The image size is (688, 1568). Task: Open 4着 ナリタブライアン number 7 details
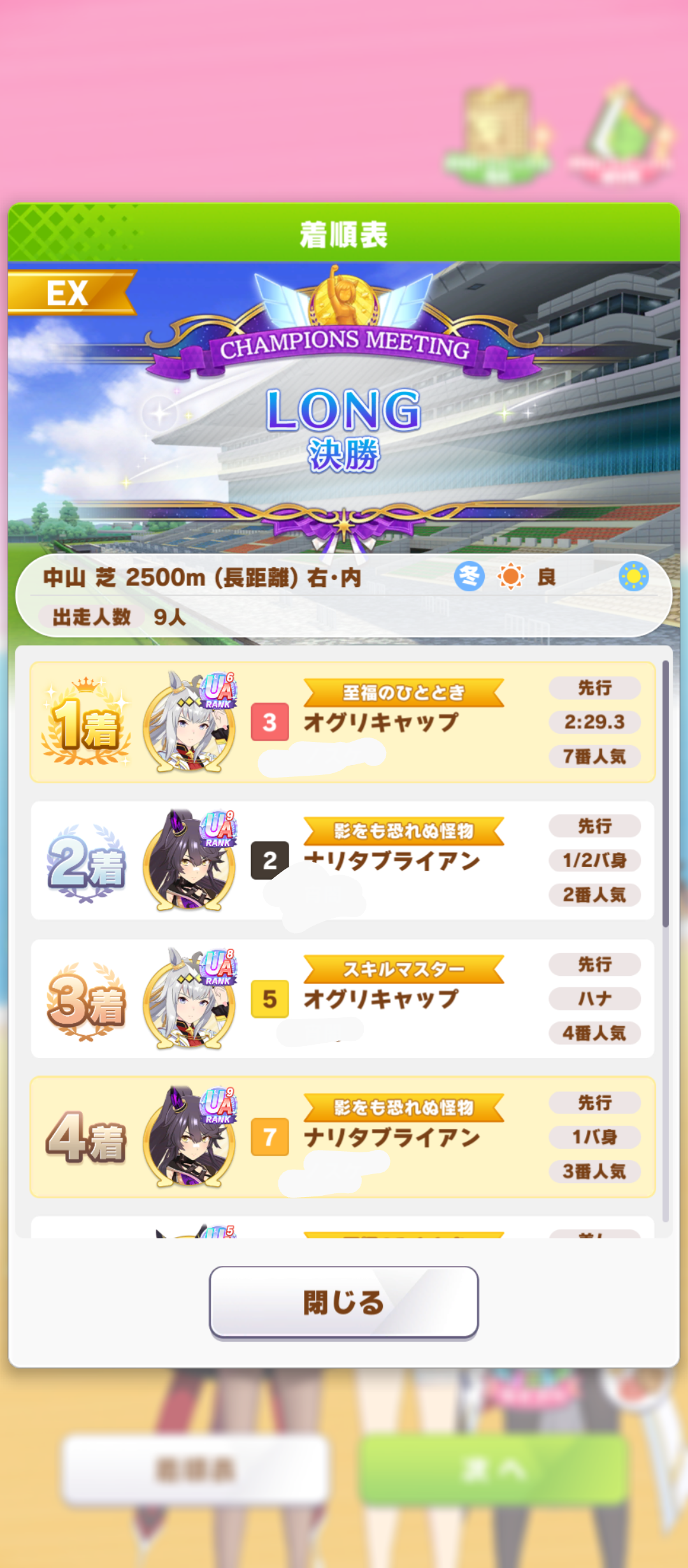point(343,1137)
